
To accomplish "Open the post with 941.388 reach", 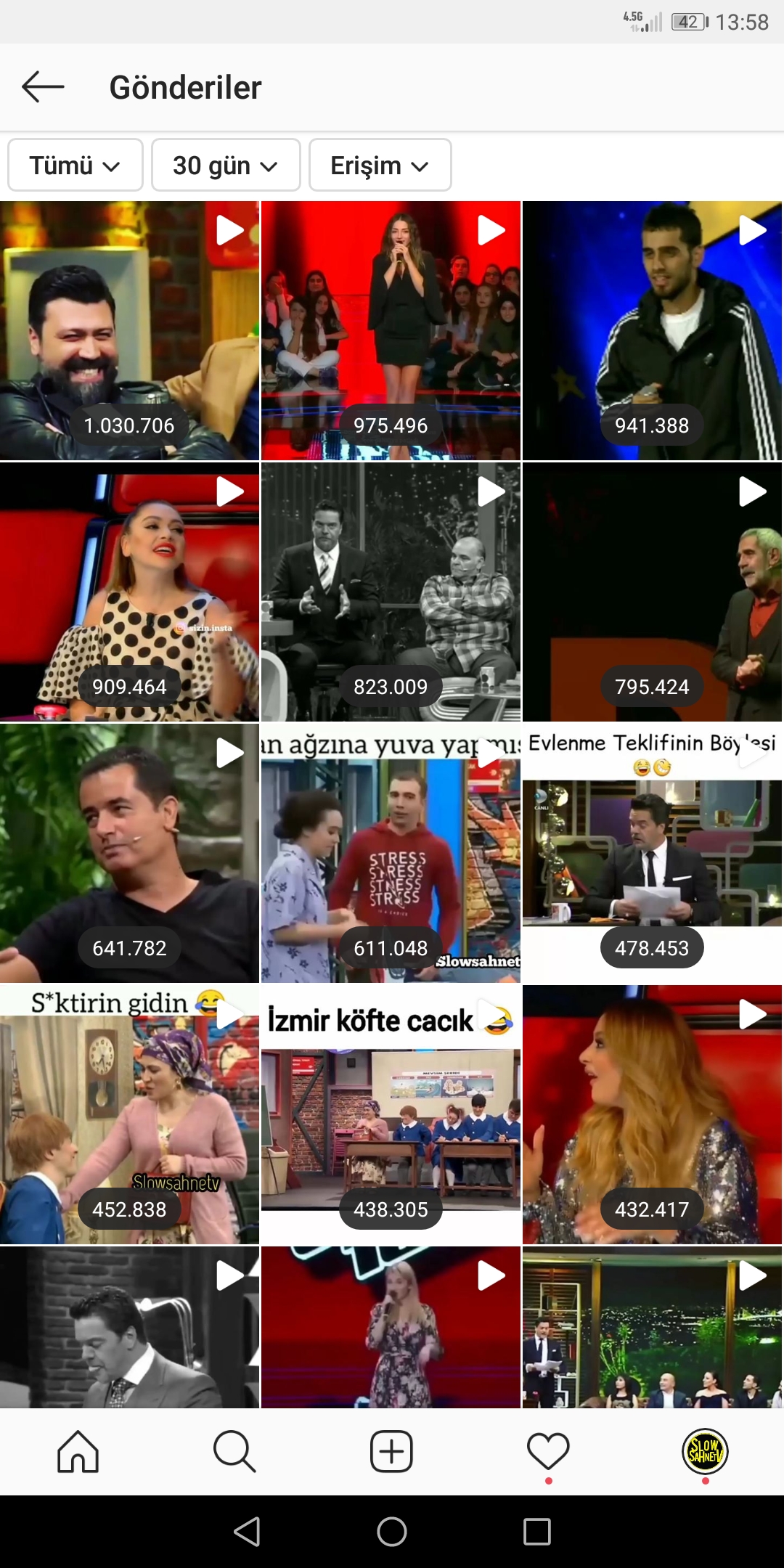I will point(652,331).
